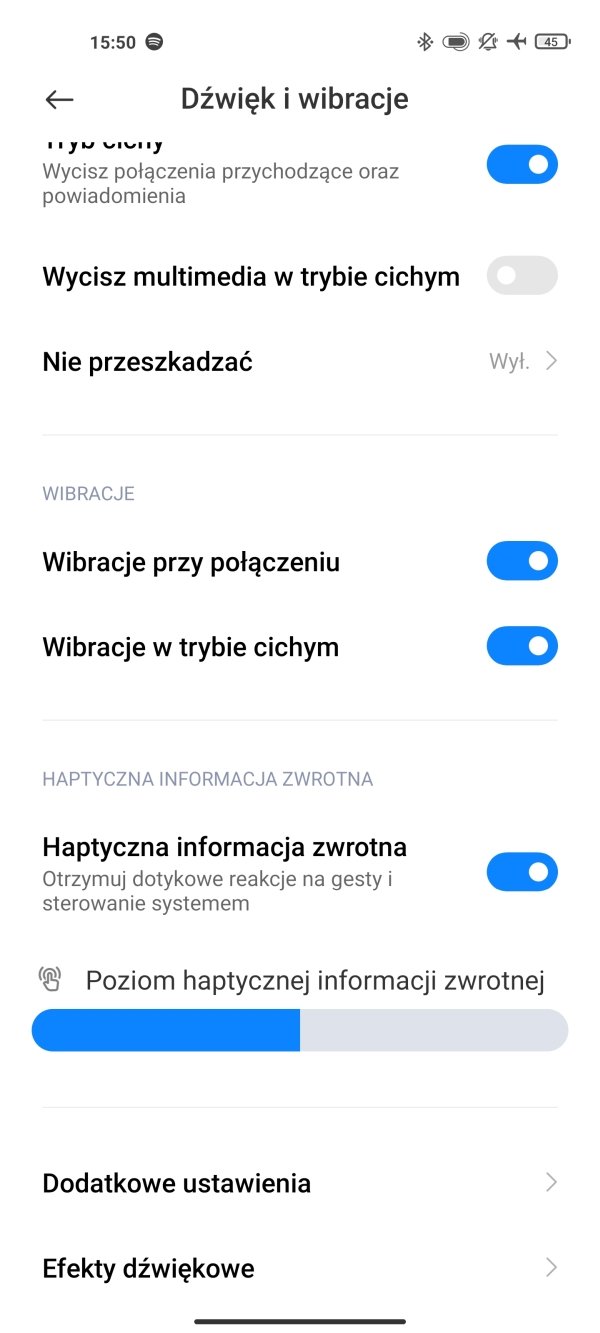
Task: Open Efekty dźwiękowe
Action: click(x=300, y=1269)
